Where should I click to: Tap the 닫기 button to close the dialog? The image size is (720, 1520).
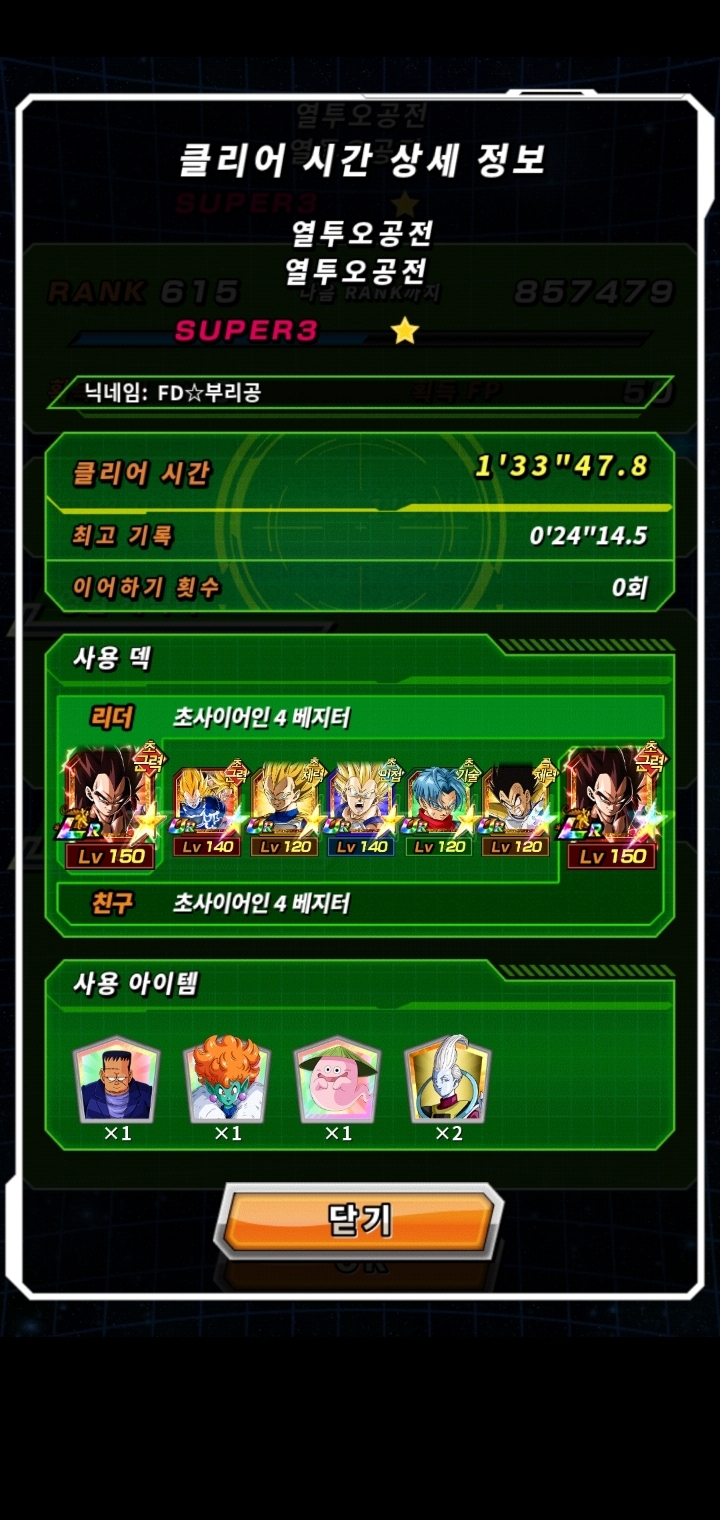359,1220
